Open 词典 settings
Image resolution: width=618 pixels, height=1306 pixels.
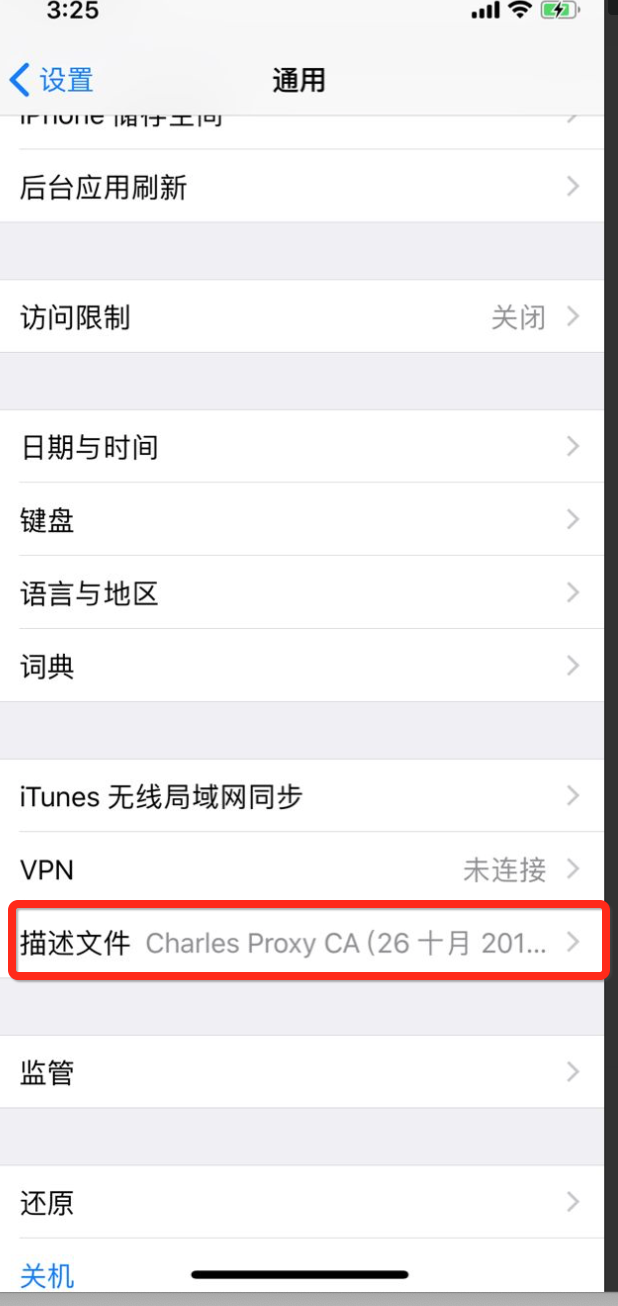coord(300,666)
